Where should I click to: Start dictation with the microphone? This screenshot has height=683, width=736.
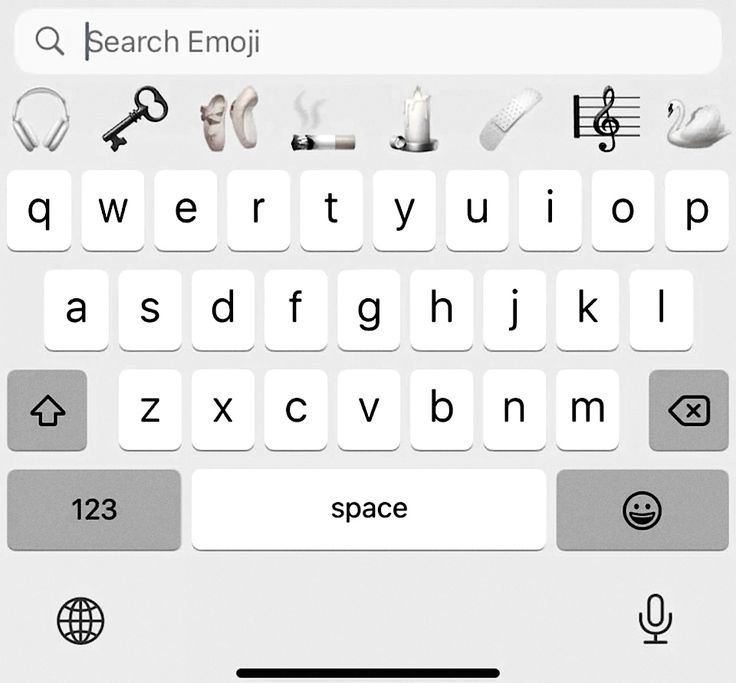point(655,619)
